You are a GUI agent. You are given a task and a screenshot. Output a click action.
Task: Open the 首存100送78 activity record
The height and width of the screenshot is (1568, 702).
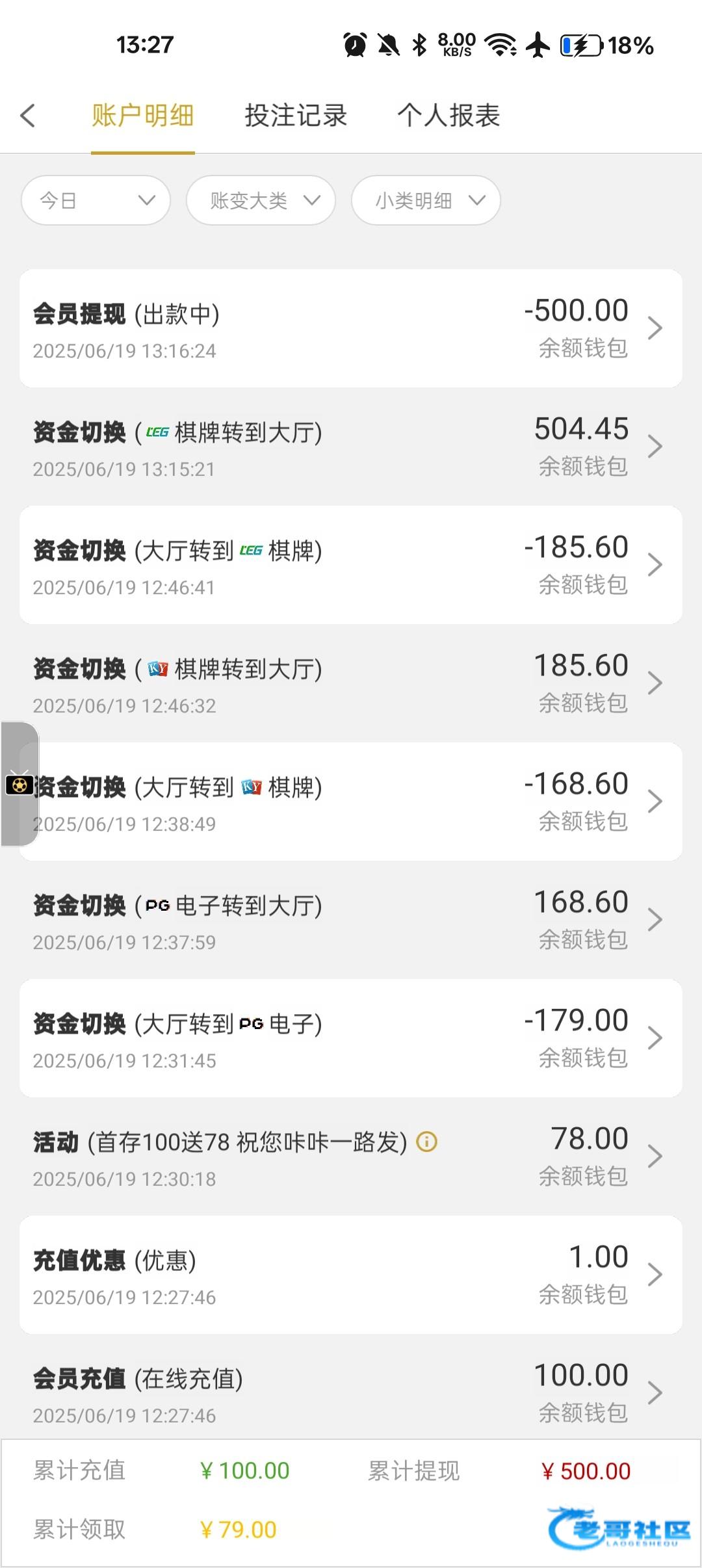tap(351, 1156)
